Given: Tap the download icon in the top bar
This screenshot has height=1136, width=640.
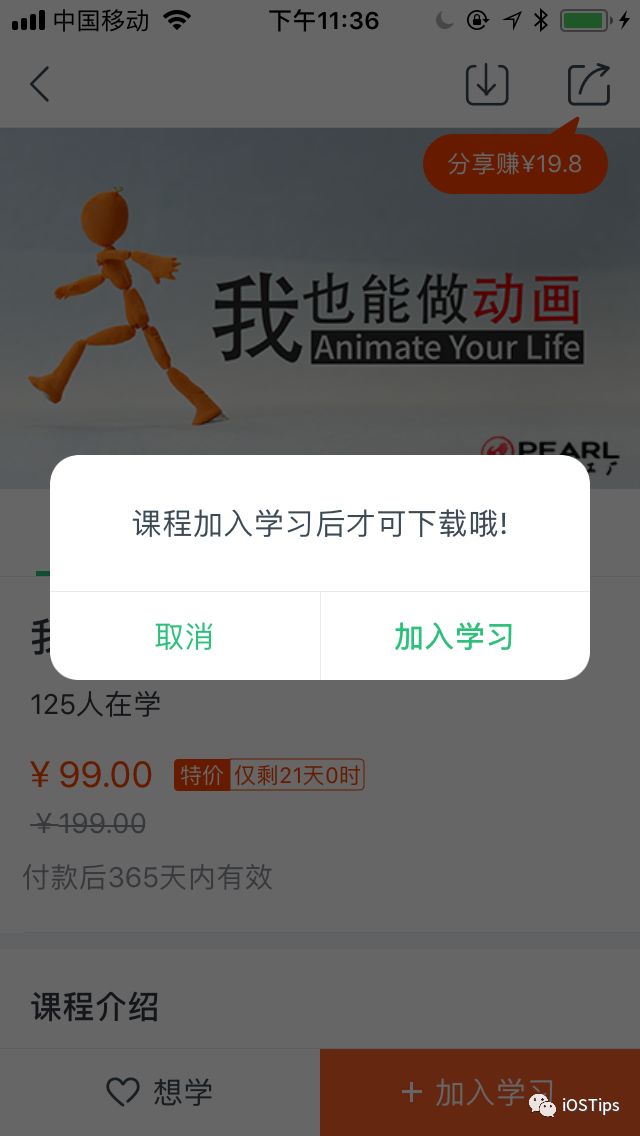Looking at the screenshot, I should [x=487, y=85].
